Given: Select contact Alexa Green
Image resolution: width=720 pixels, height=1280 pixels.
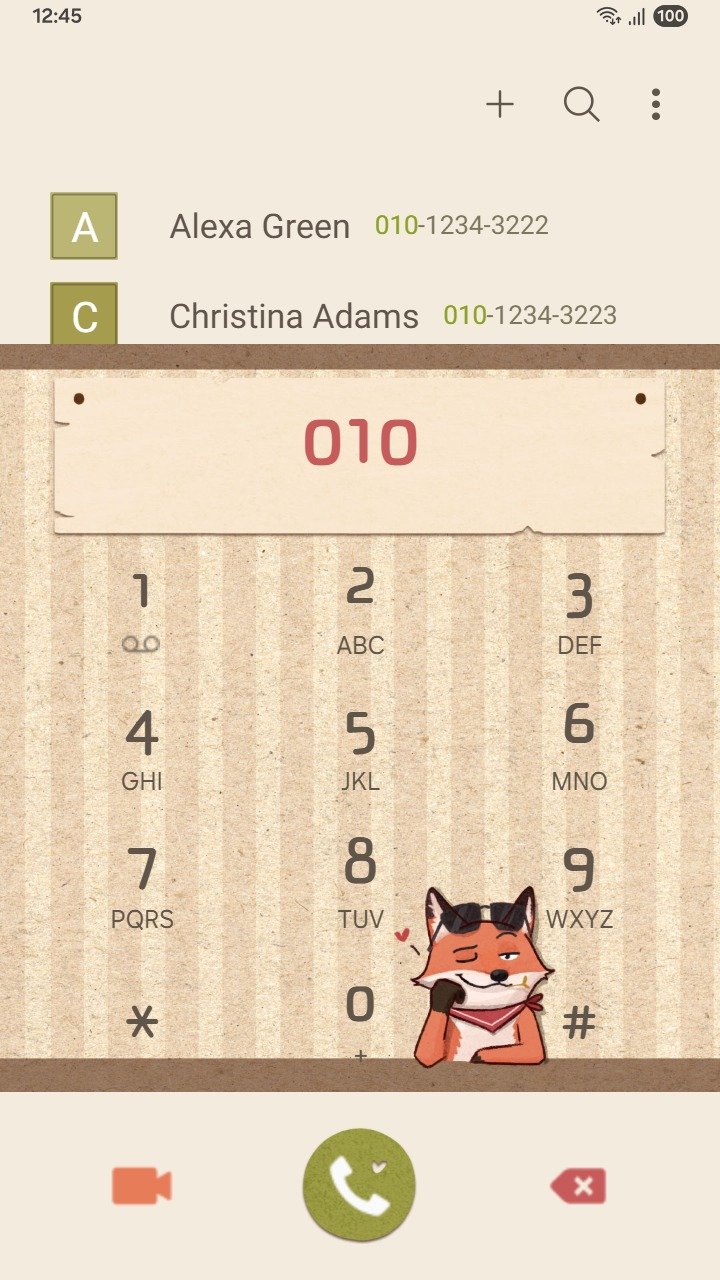Looking at the screenshot, I should [x=260, y=226].
